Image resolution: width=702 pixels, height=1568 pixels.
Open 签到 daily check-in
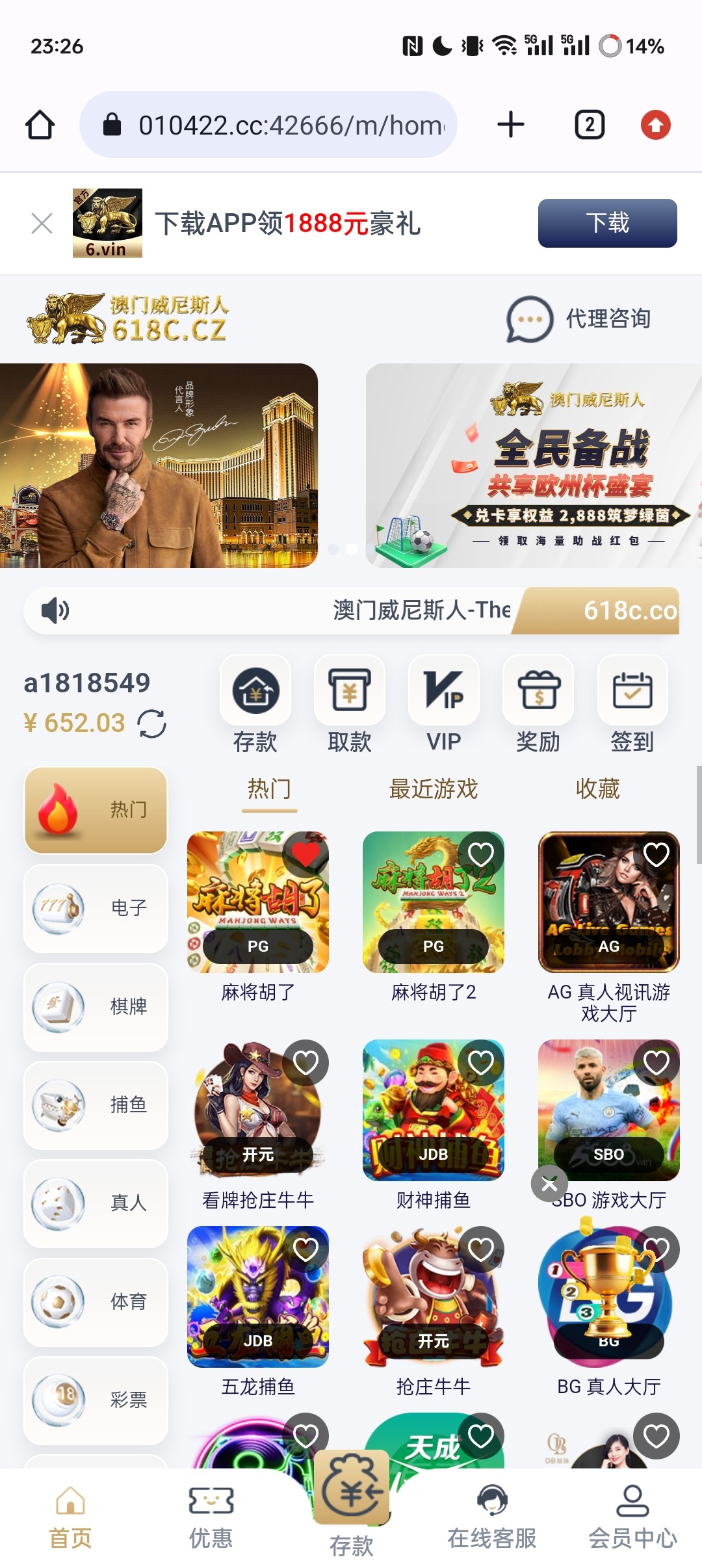[x=632, y=703]
